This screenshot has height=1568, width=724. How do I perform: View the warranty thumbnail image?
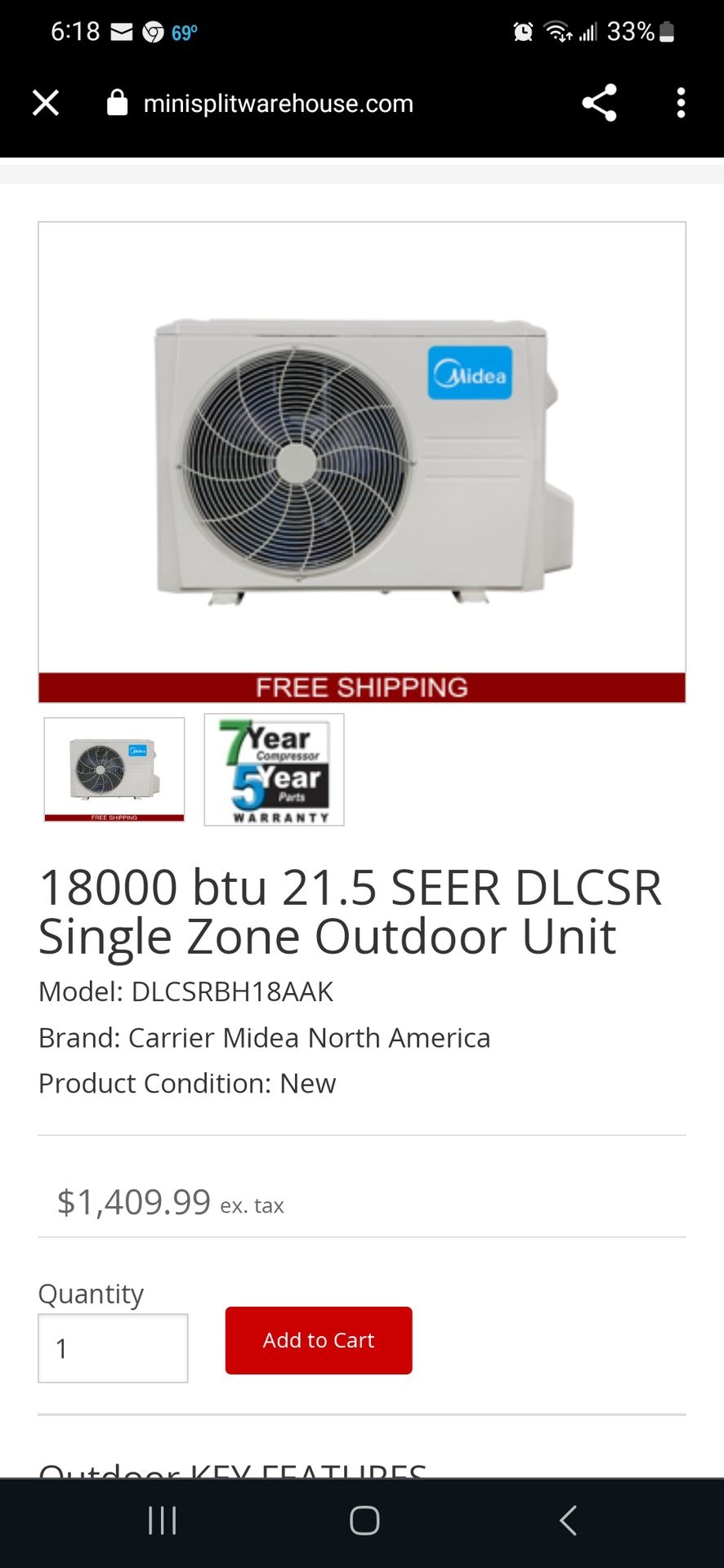[275, 769]
